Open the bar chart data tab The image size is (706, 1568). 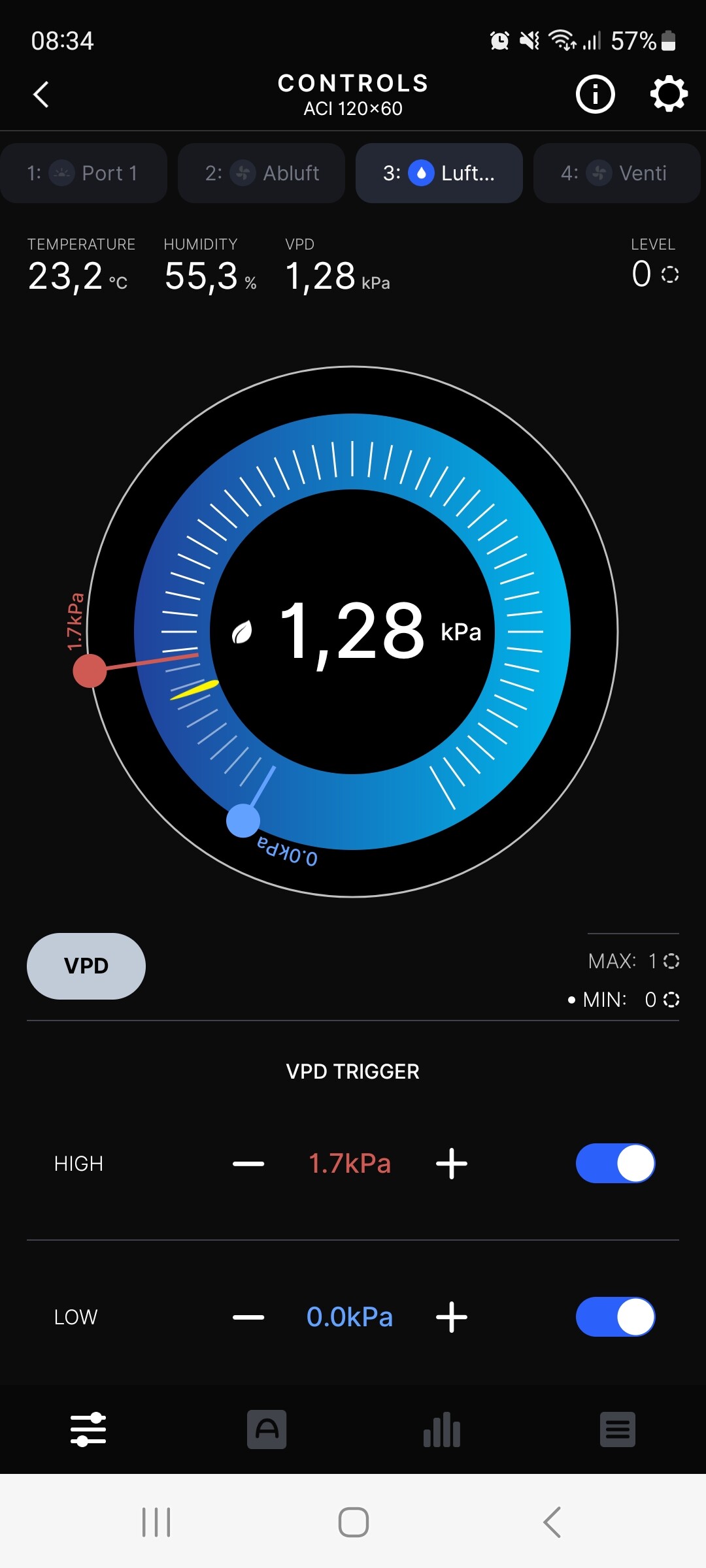point(442,1429)
